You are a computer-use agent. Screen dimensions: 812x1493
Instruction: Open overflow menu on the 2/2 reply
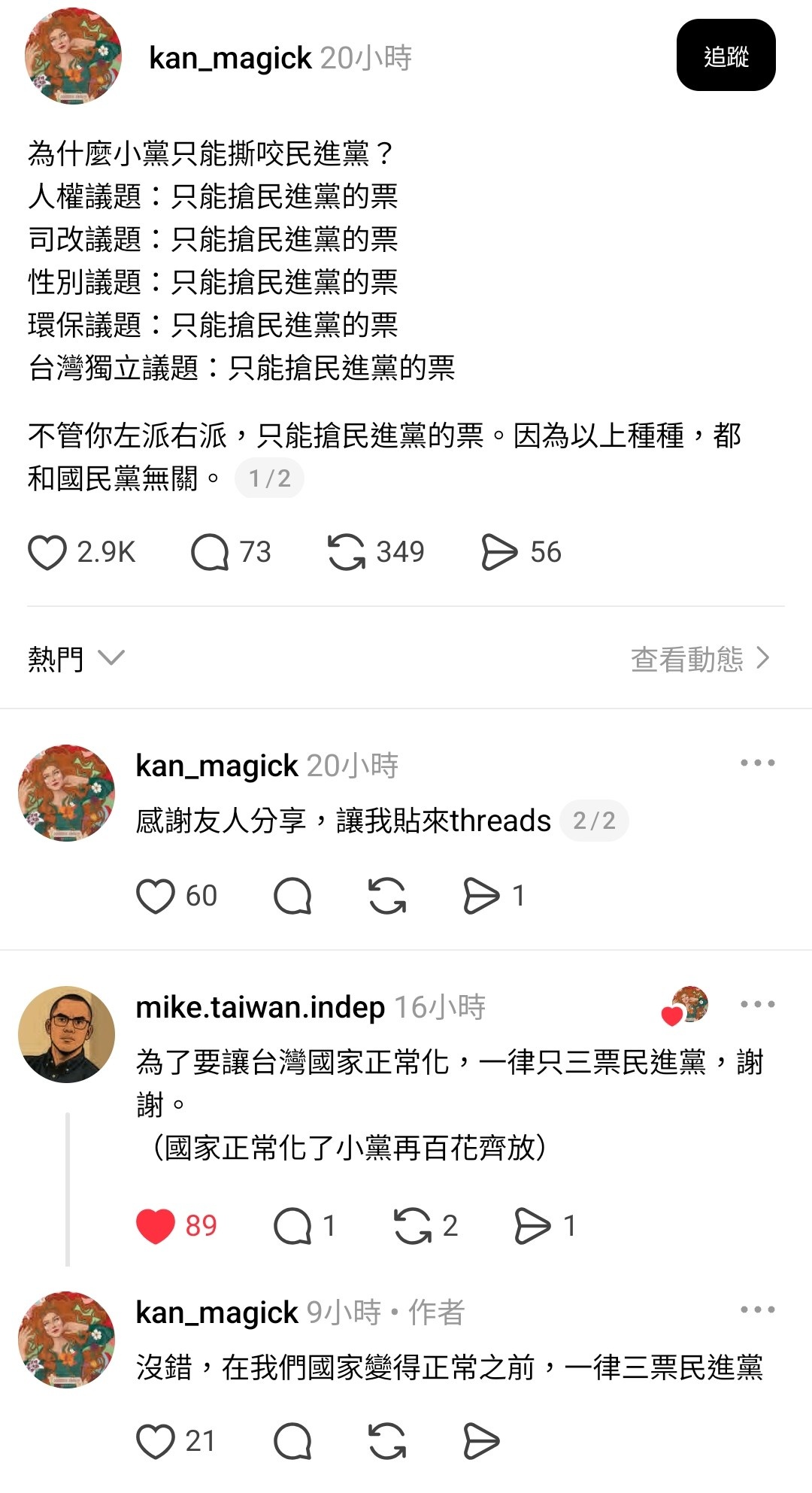(x=756, y=763)
